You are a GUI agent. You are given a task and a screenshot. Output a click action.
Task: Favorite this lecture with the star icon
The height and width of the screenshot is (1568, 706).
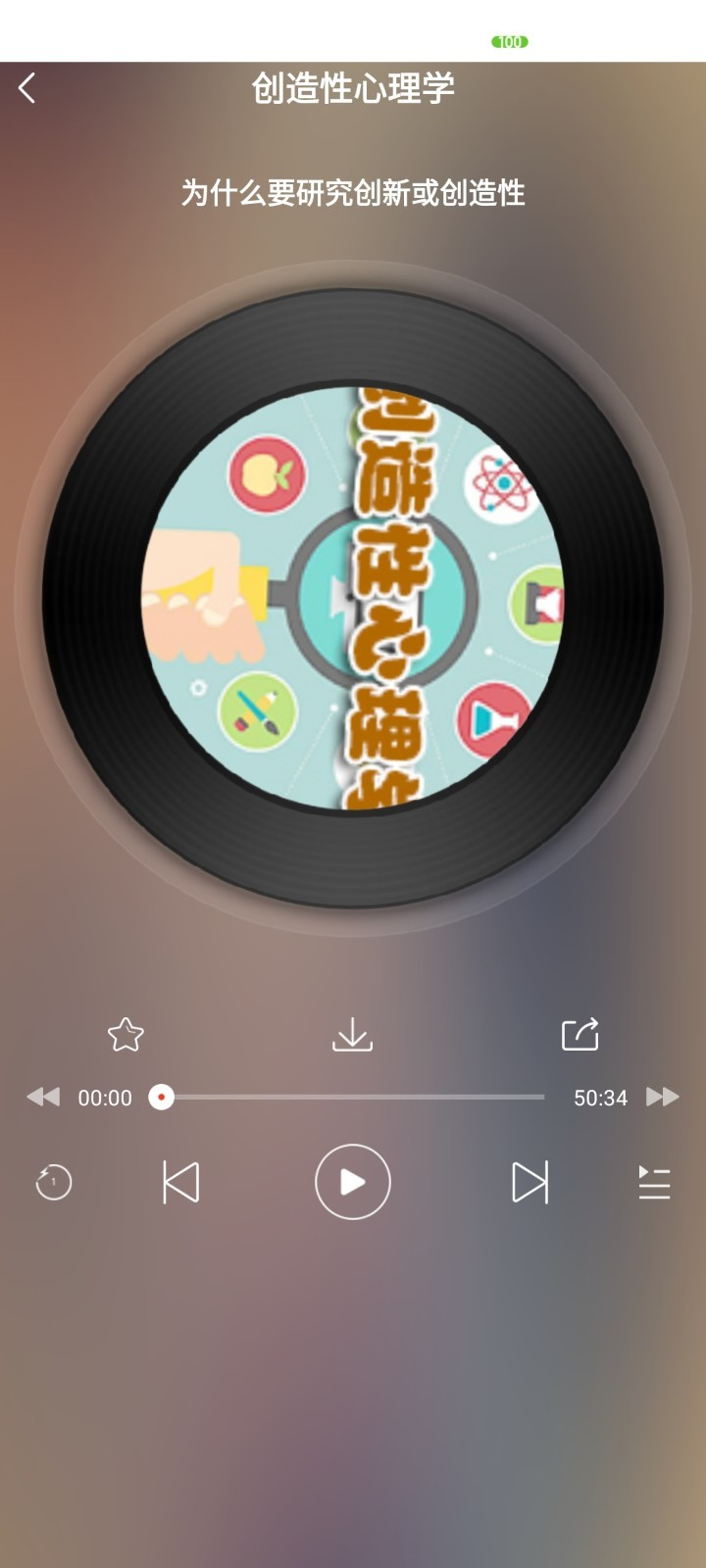(126, 1035)
